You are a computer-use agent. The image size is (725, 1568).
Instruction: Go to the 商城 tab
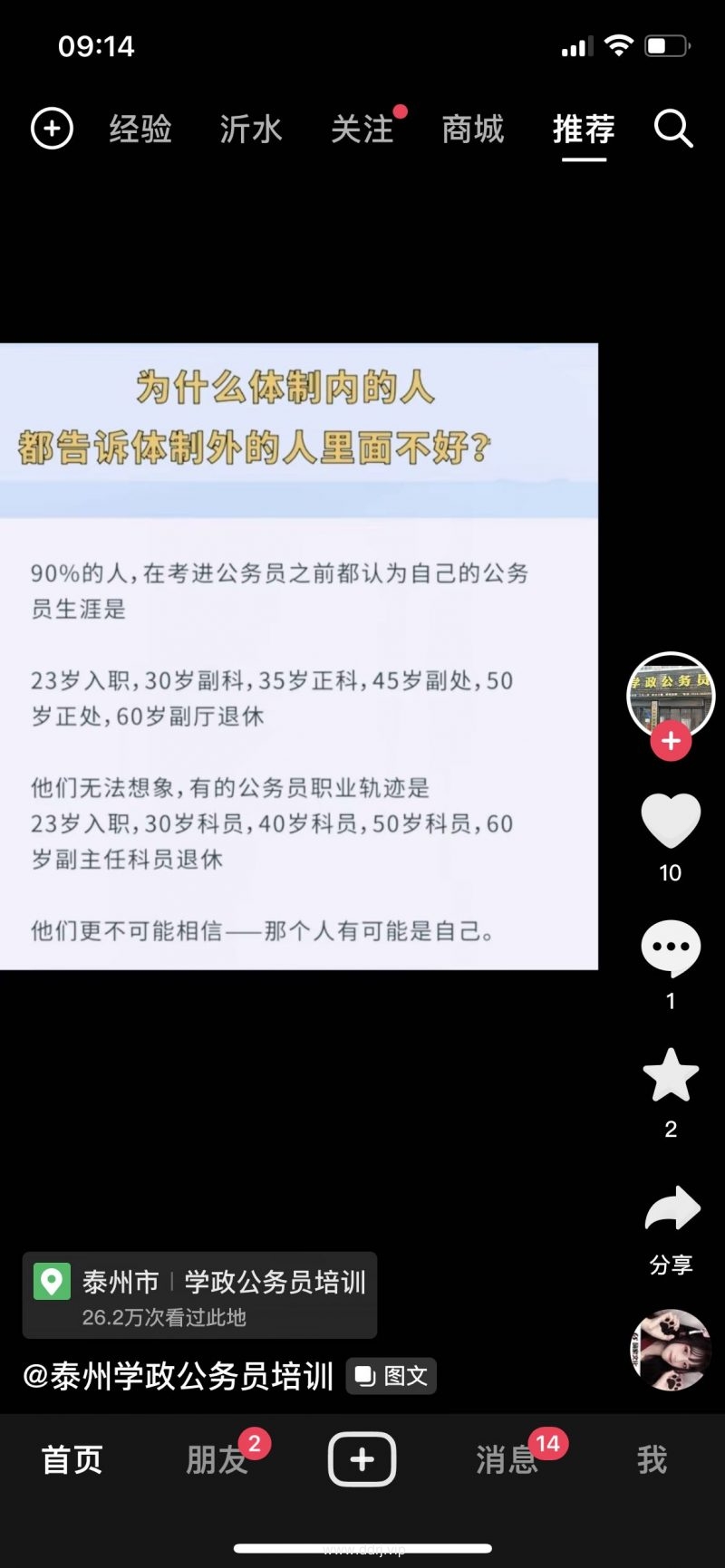(472, 129)
